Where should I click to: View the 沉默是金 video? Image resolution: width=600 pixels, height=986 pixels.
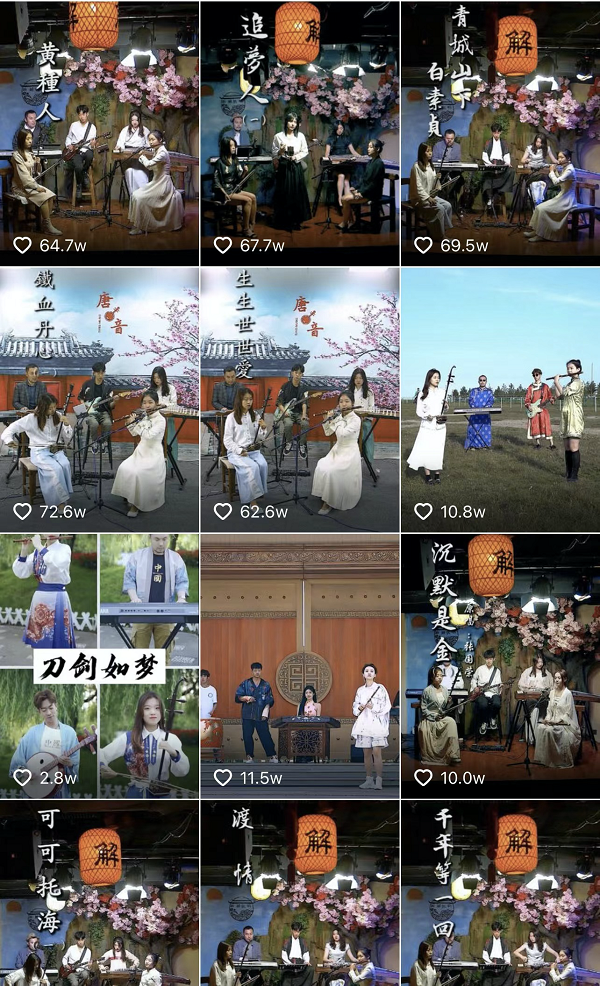(500, 665)
